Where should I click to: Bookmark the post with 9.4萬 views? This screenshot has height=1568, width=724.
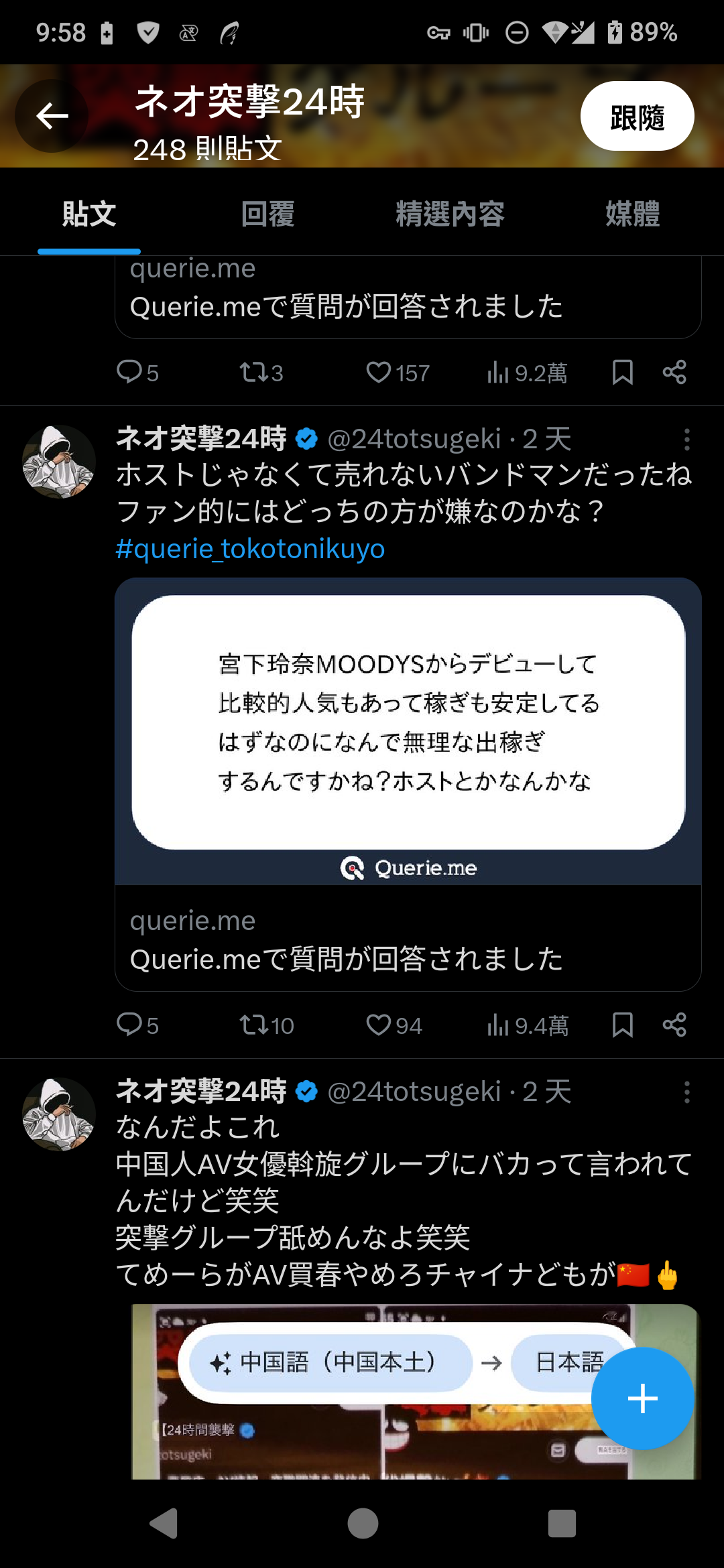click(x=622, y=1025)
